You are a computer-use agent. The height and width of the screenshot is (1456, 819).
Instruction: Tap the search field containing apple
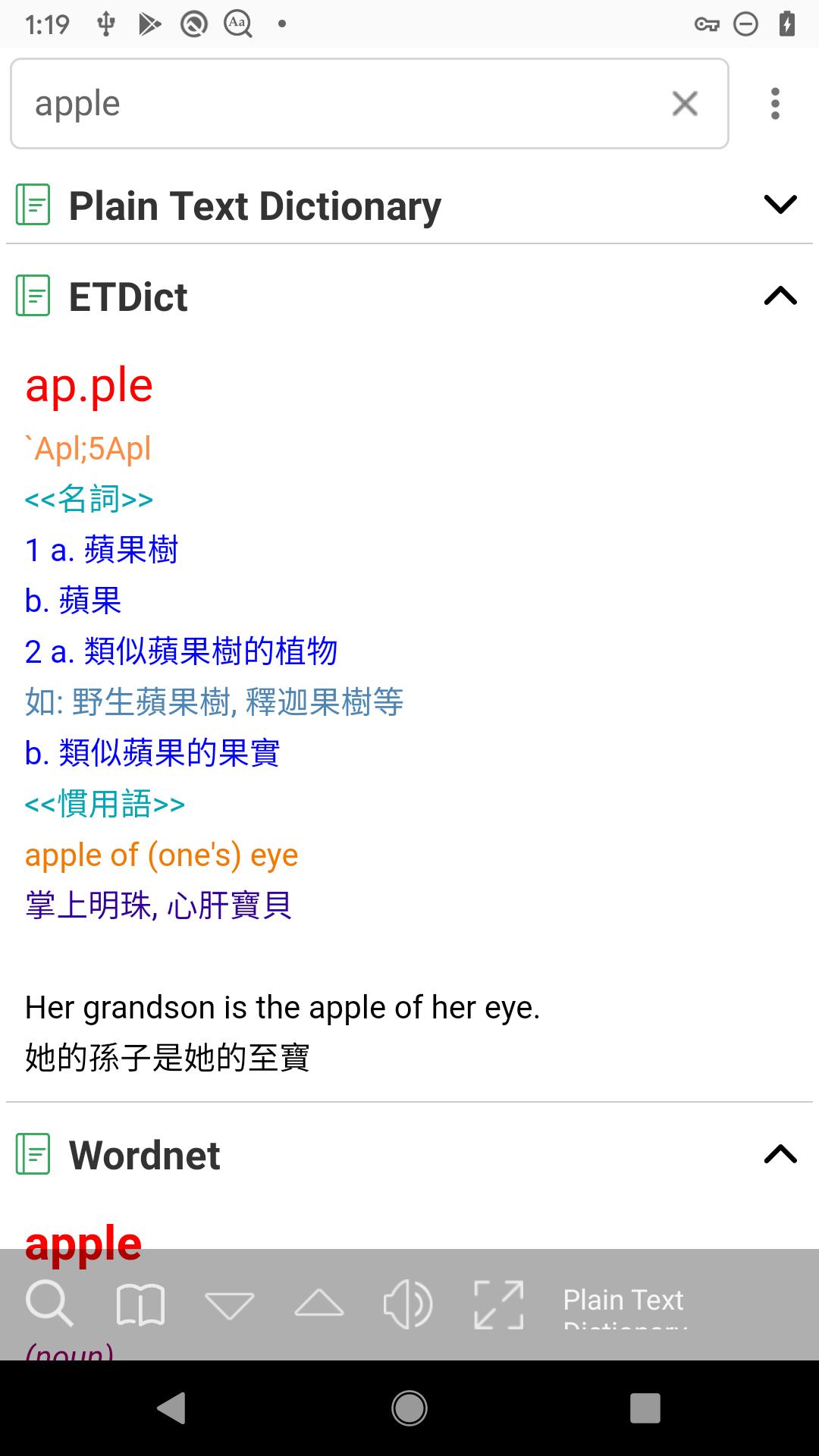(369, 104)
